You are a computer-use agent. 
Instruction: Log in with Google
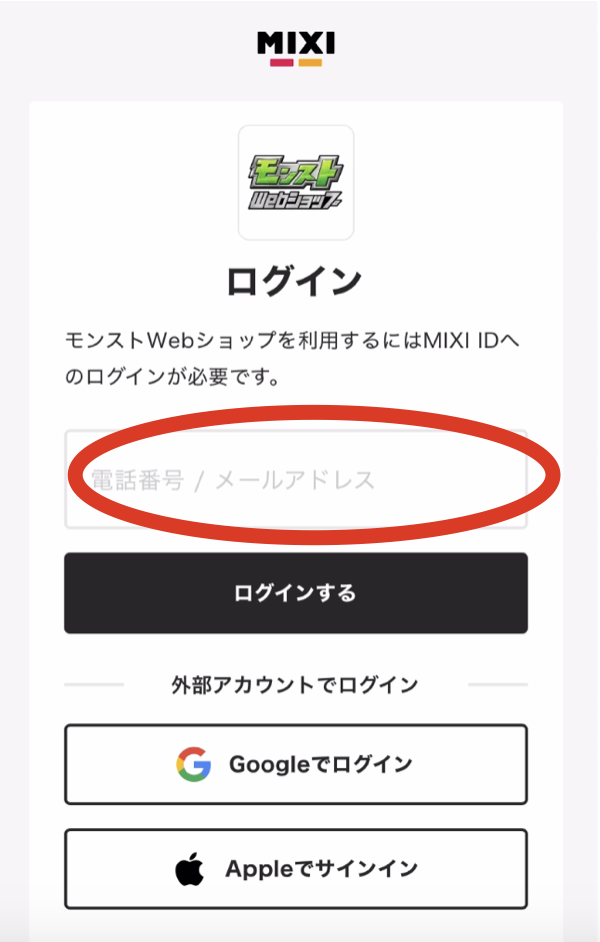point(295,765)
